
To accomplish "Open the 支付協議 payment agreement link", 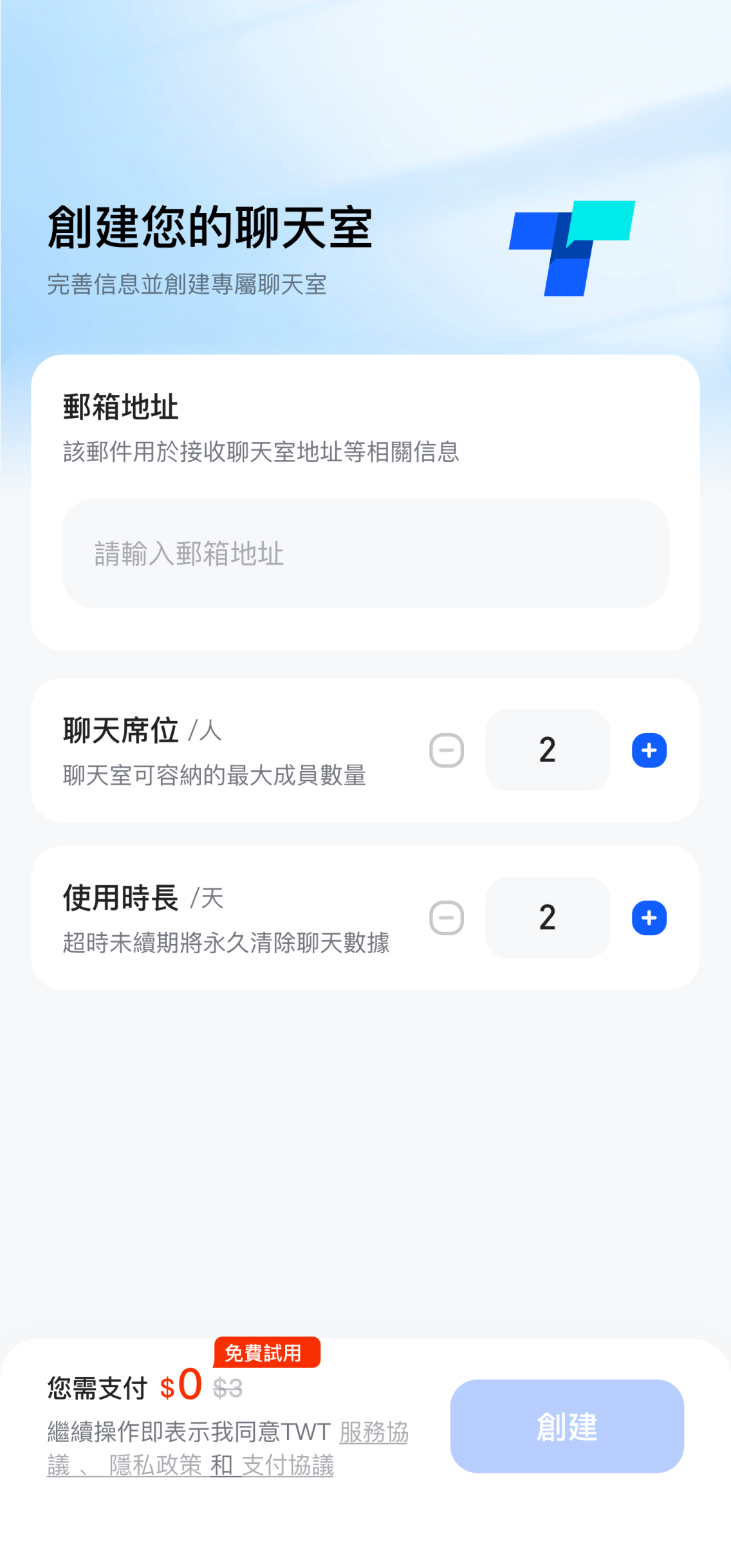I will pos(288,1466).
